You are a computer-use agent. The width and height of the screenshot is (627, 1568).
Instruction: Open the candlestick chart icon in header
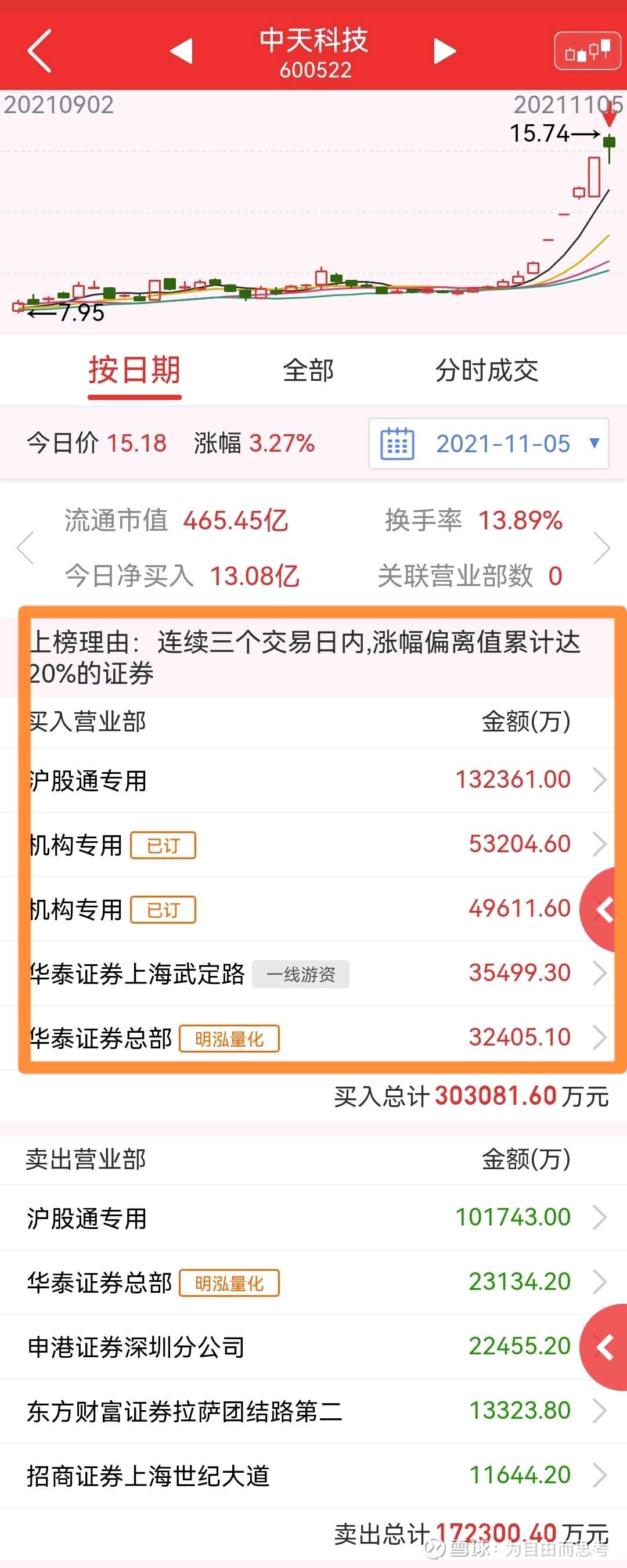[x=587, y=51]
